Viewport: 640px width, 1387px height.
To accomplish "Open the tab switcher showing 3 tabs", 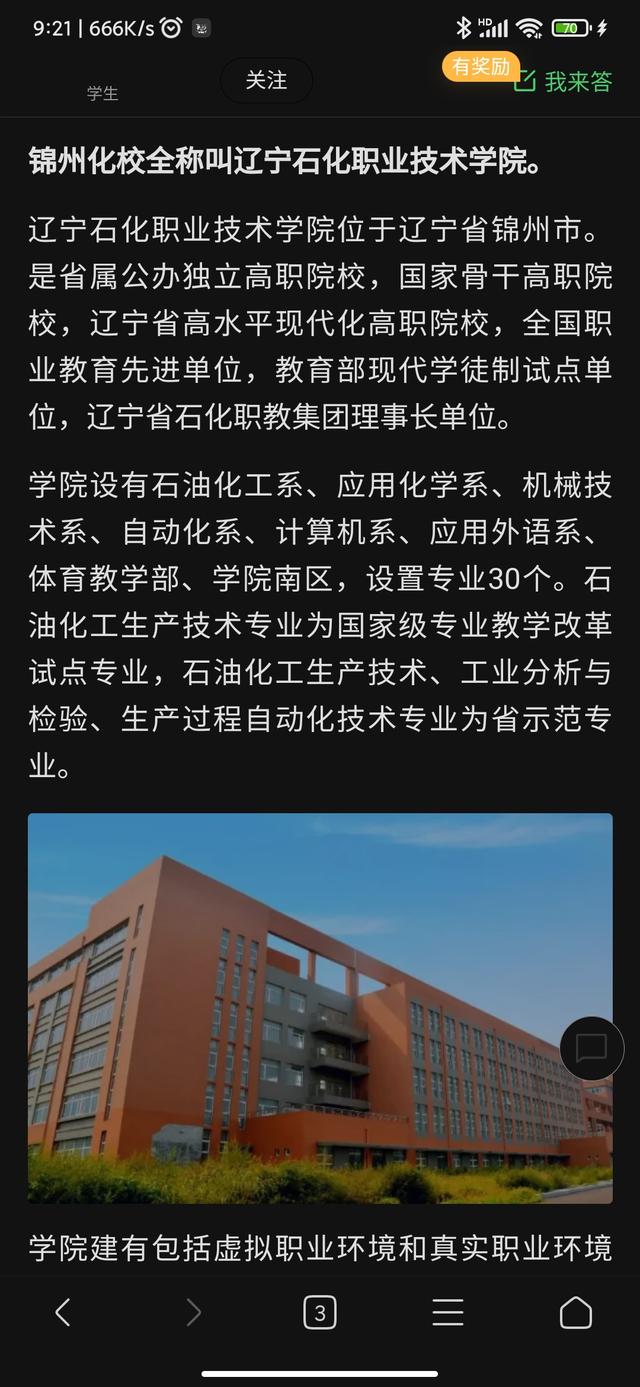I will coord(320,1312).
